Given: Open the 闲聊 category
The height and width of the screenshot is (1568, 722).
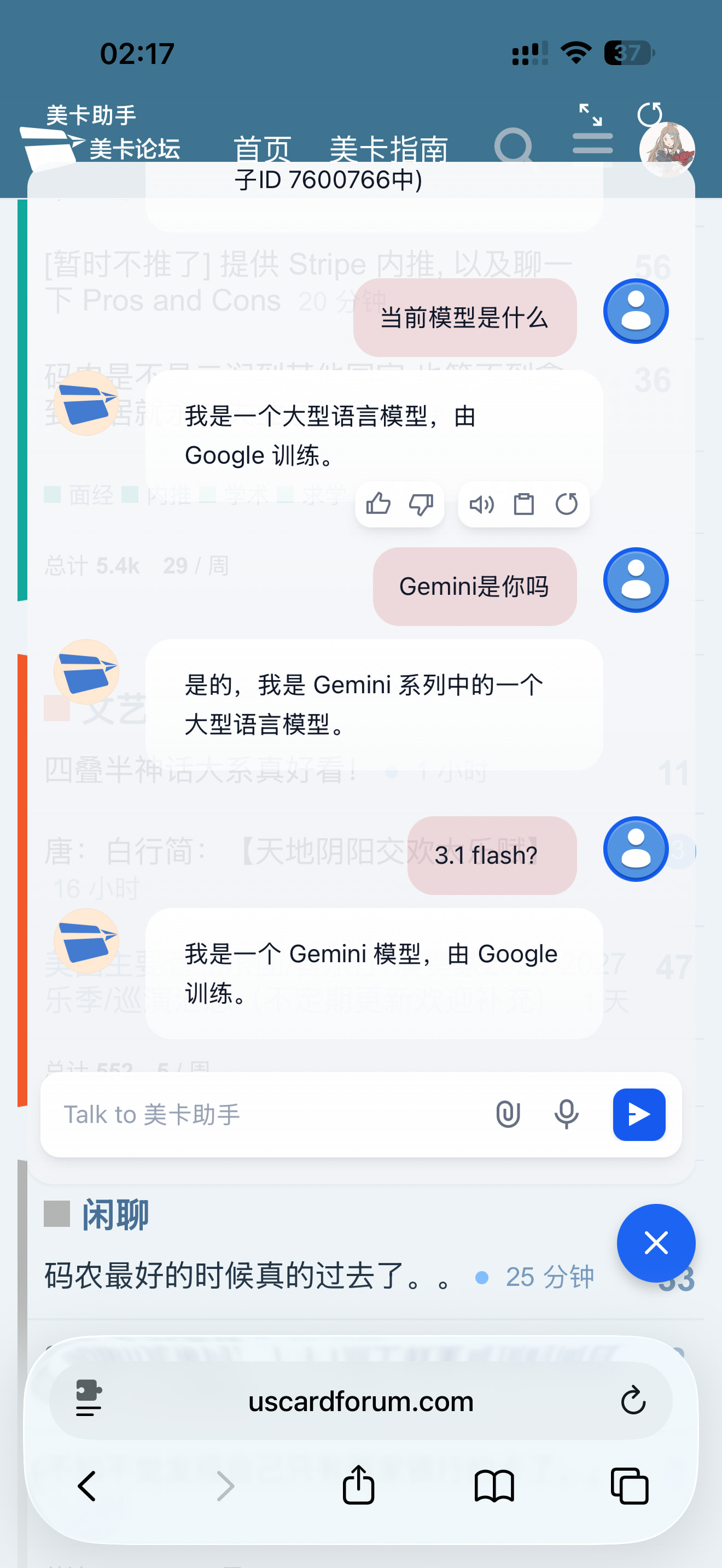Looking at the screenshot, I should 115,1214.
